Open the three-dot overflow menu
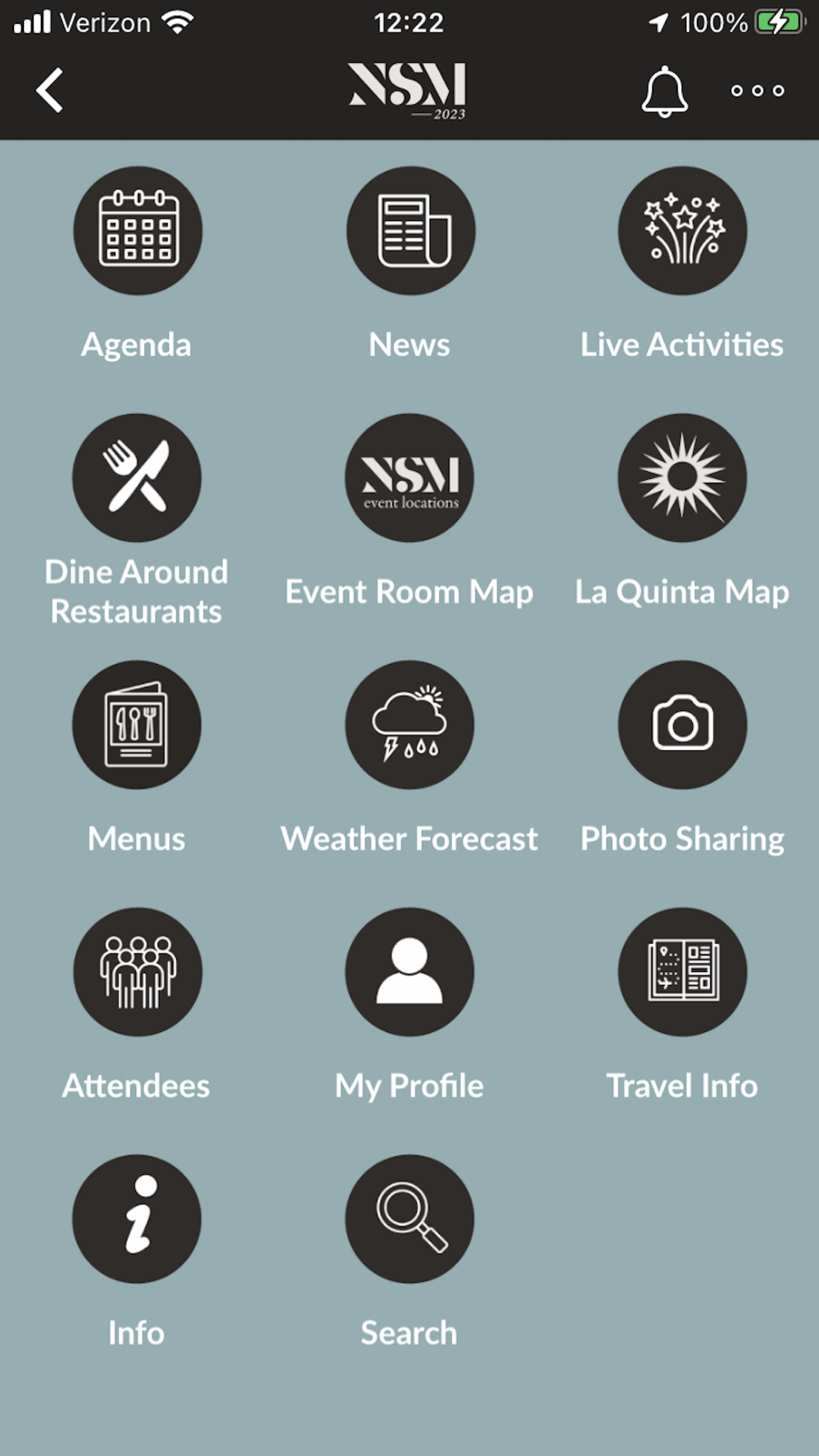819x1456 pixels. 758,90
